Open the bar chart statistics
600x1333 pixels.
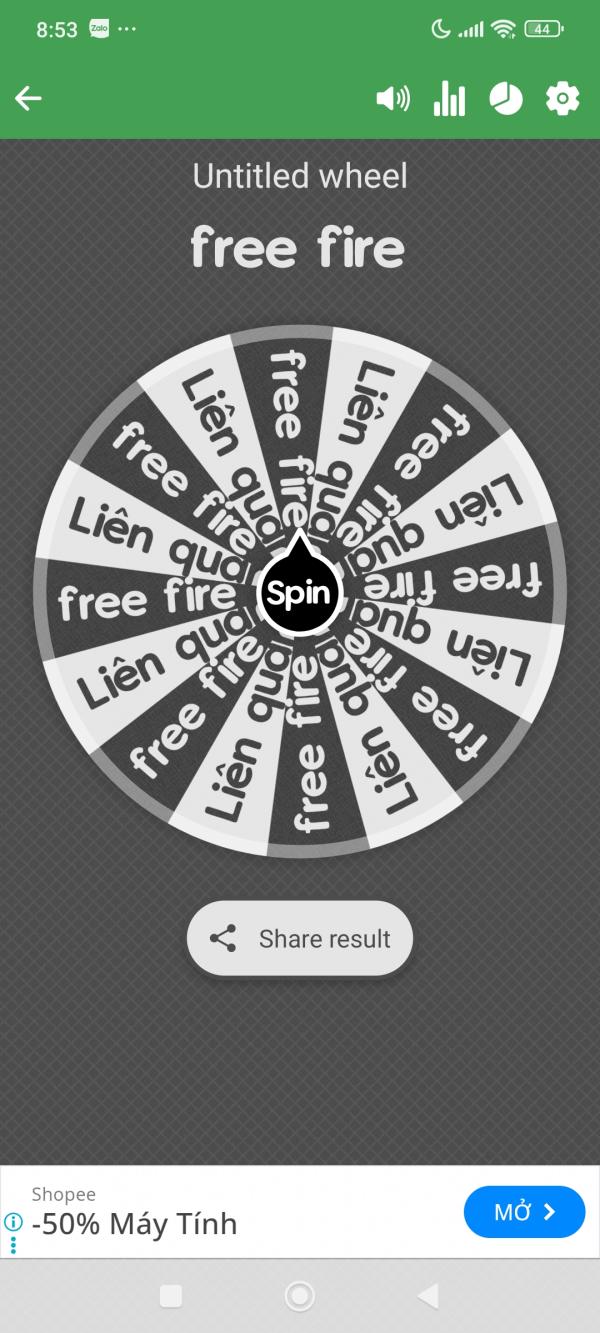pos(449,98)
